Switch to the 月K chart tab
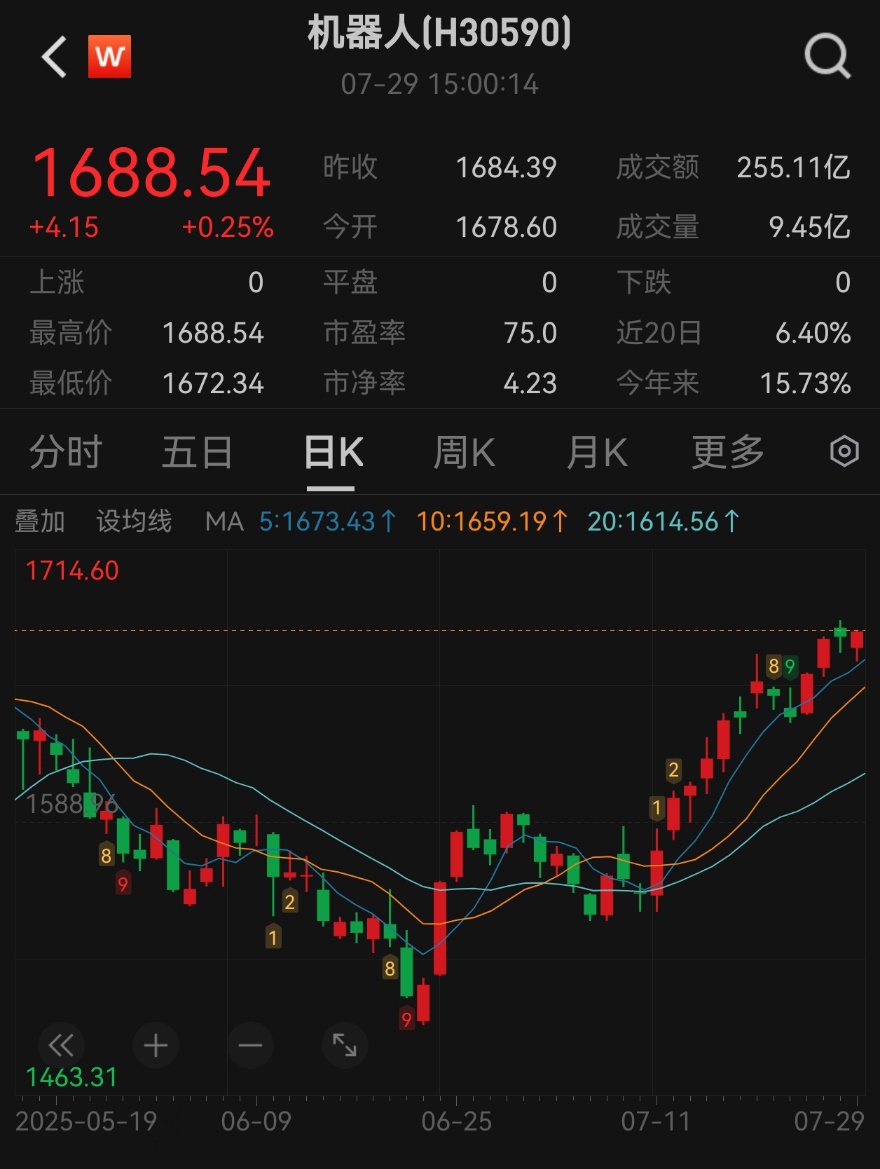Image resolution: width=880 pixels, height=1169 pixels. tap(596, 453)
